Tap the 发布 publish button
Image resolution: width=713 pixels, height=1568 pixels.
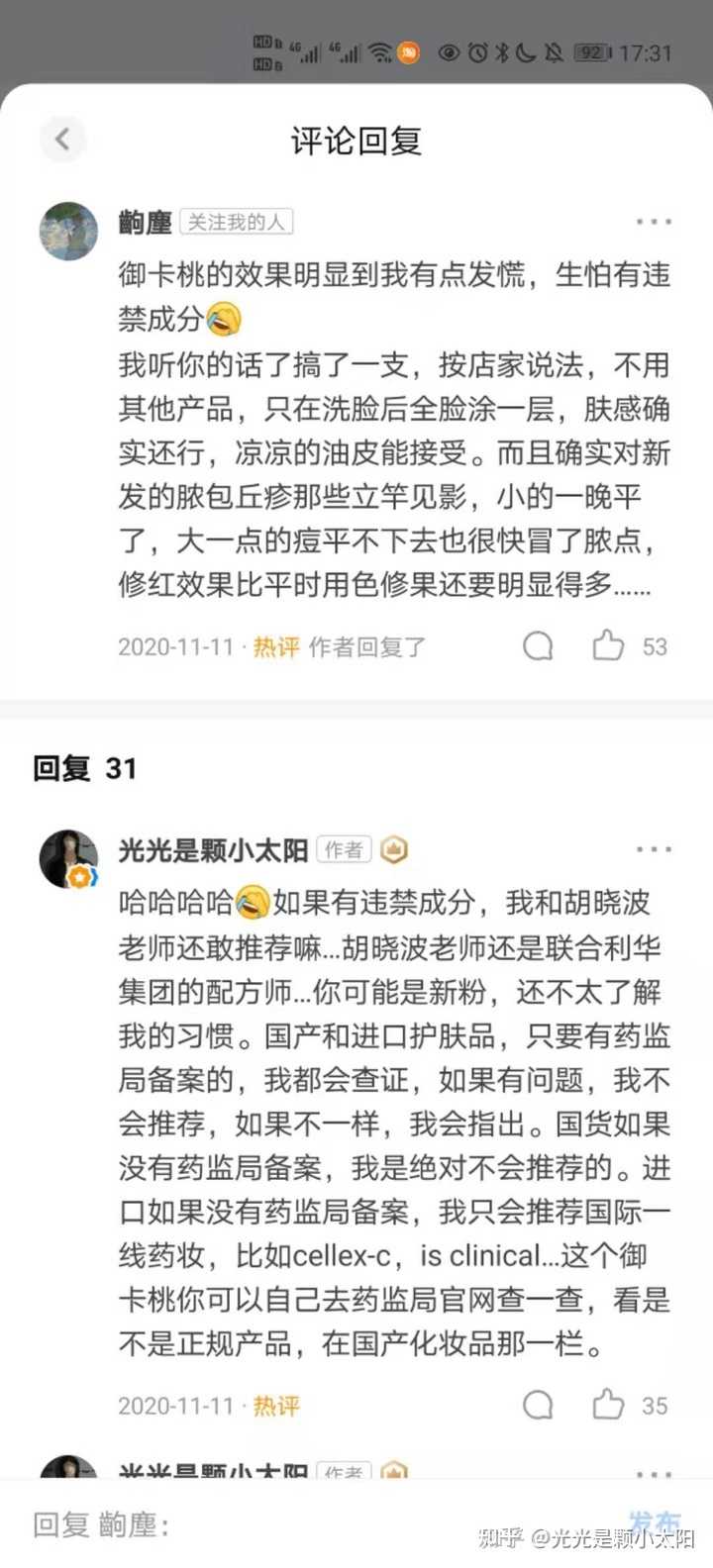(655, 1522)
